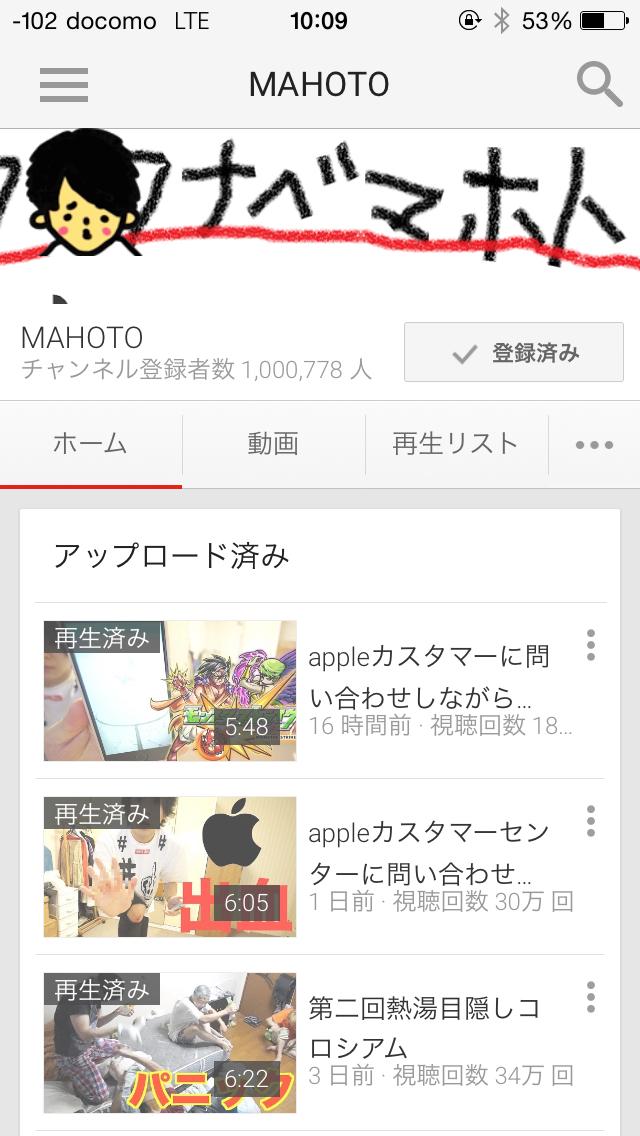640x1136 pixels.
Task: Open the 5:48 appleカスタマーに問い合わせしながら video
Action: [x=170, y=691]
